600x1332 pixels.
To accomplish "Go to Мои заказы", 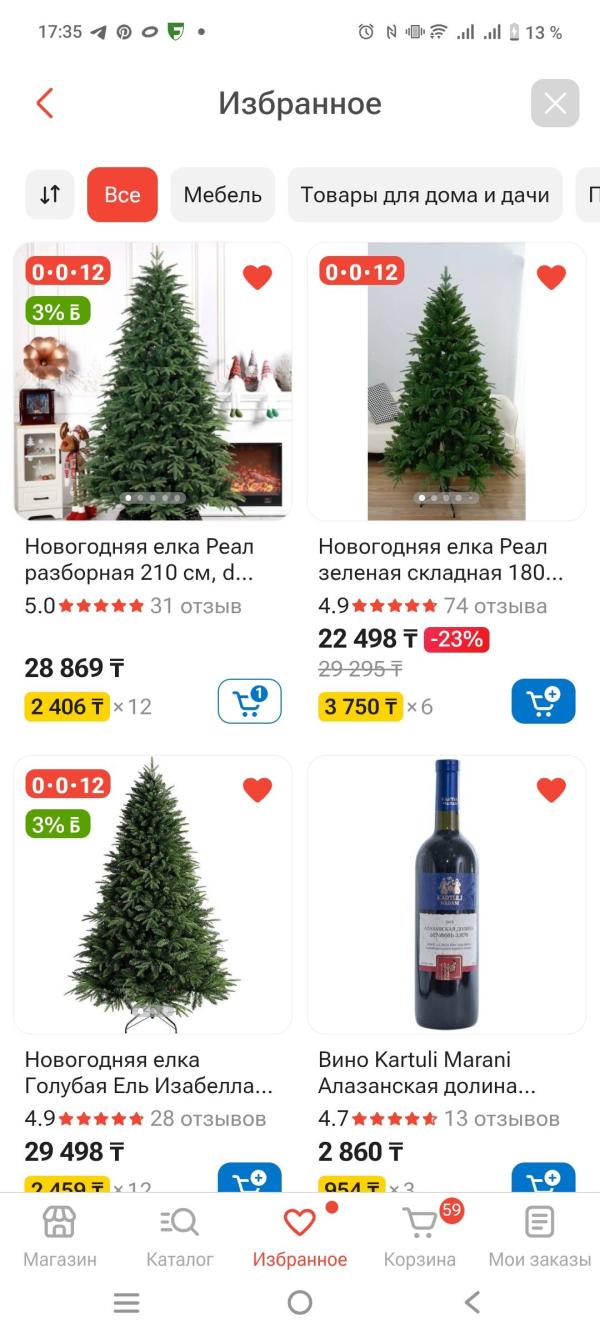I will click(x=540, y=1236).
